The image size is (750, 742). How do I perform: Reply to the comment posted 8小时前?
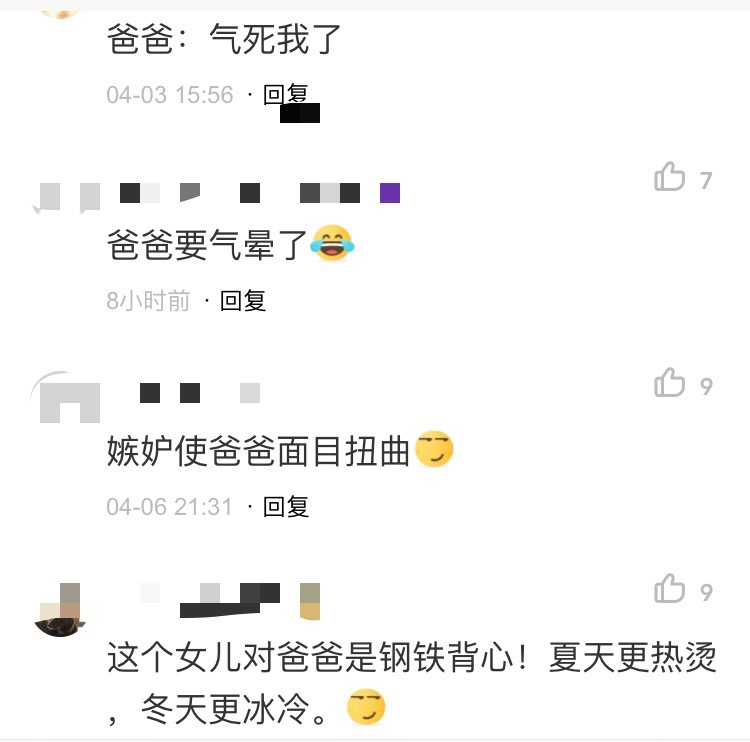(x=243, y=301)
